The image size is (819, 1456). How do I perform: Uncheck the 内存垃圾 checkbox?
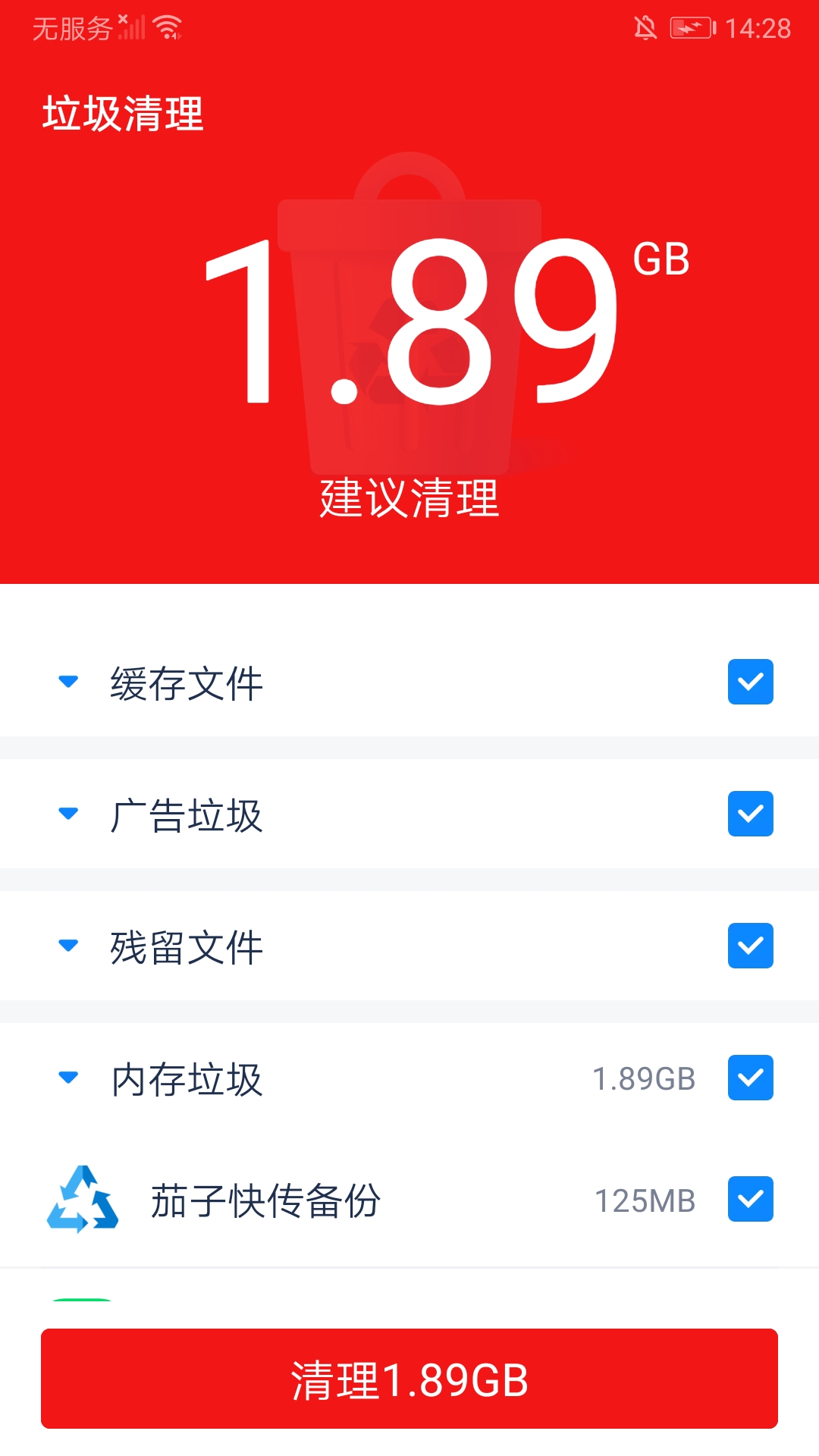(x=750, y=1077)
